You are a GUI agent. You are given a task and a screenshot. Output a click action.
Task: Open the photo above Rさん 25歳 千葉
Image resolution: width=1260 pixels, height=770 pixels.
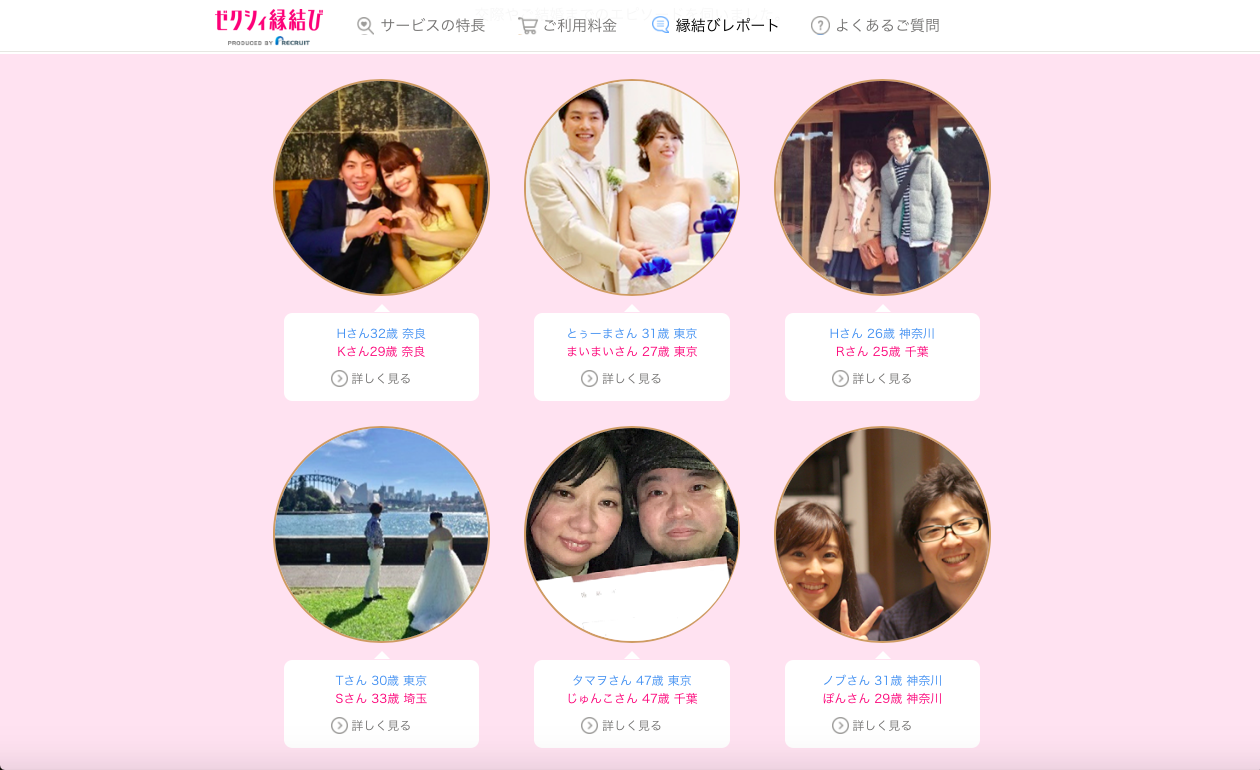(x=882, y=187)
